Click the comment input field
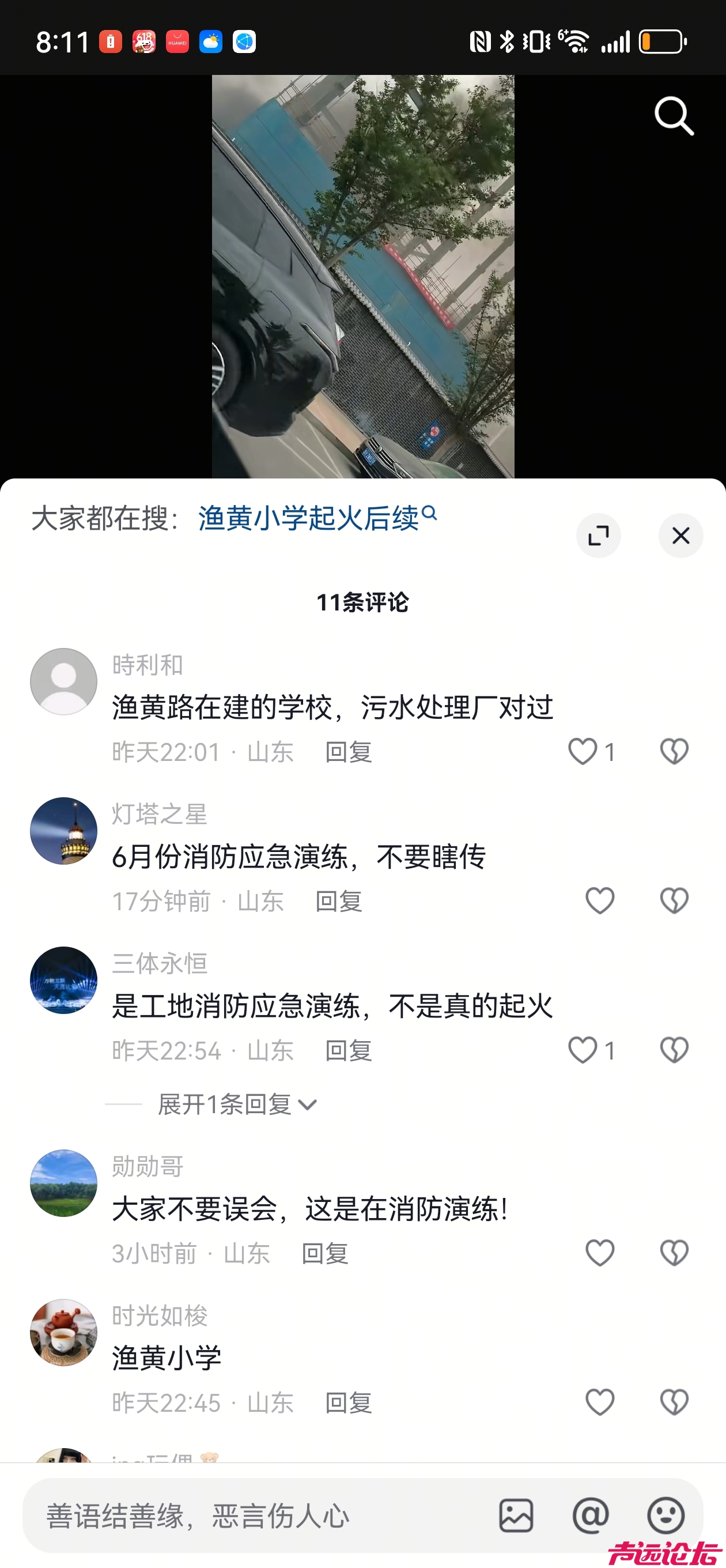The image size is (726, 1568). coord(243,1516)
